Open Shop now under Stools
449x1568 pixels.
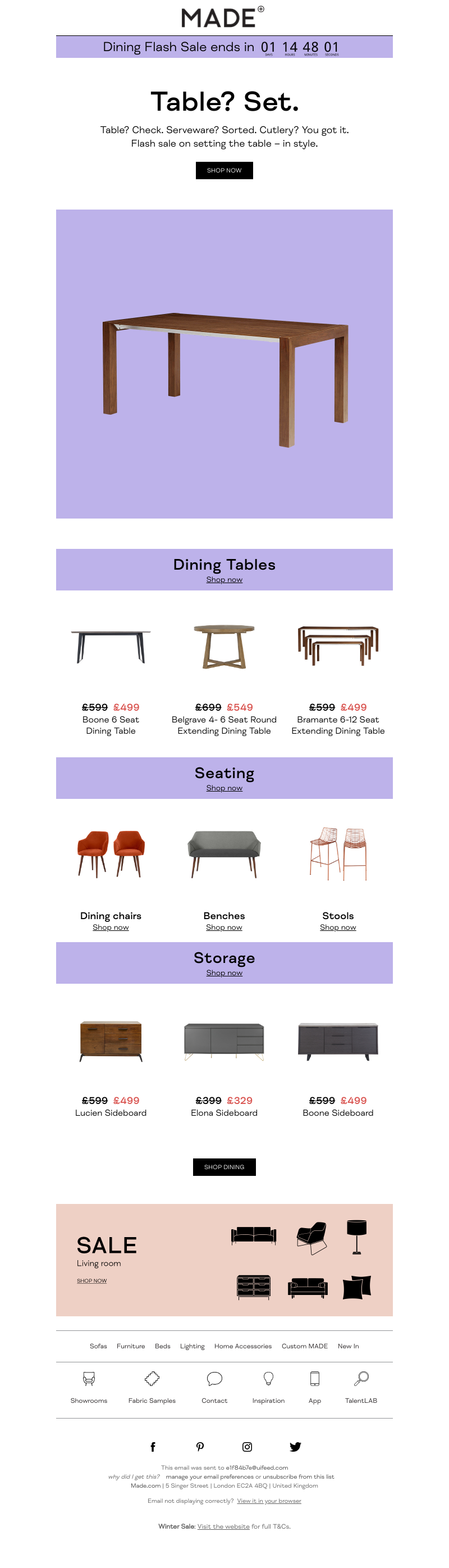(338, 927)
